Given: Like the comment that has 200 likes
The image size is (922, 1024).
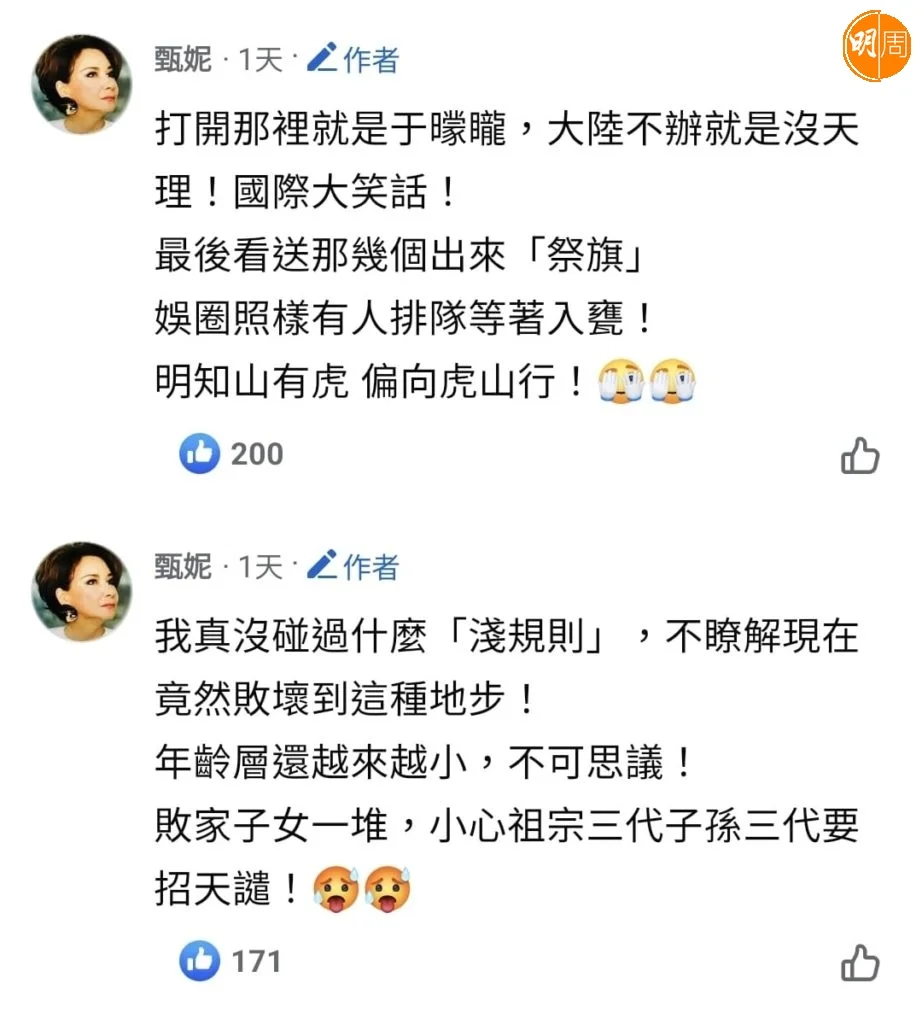Looking at the screenshot, I should point(859,456).
